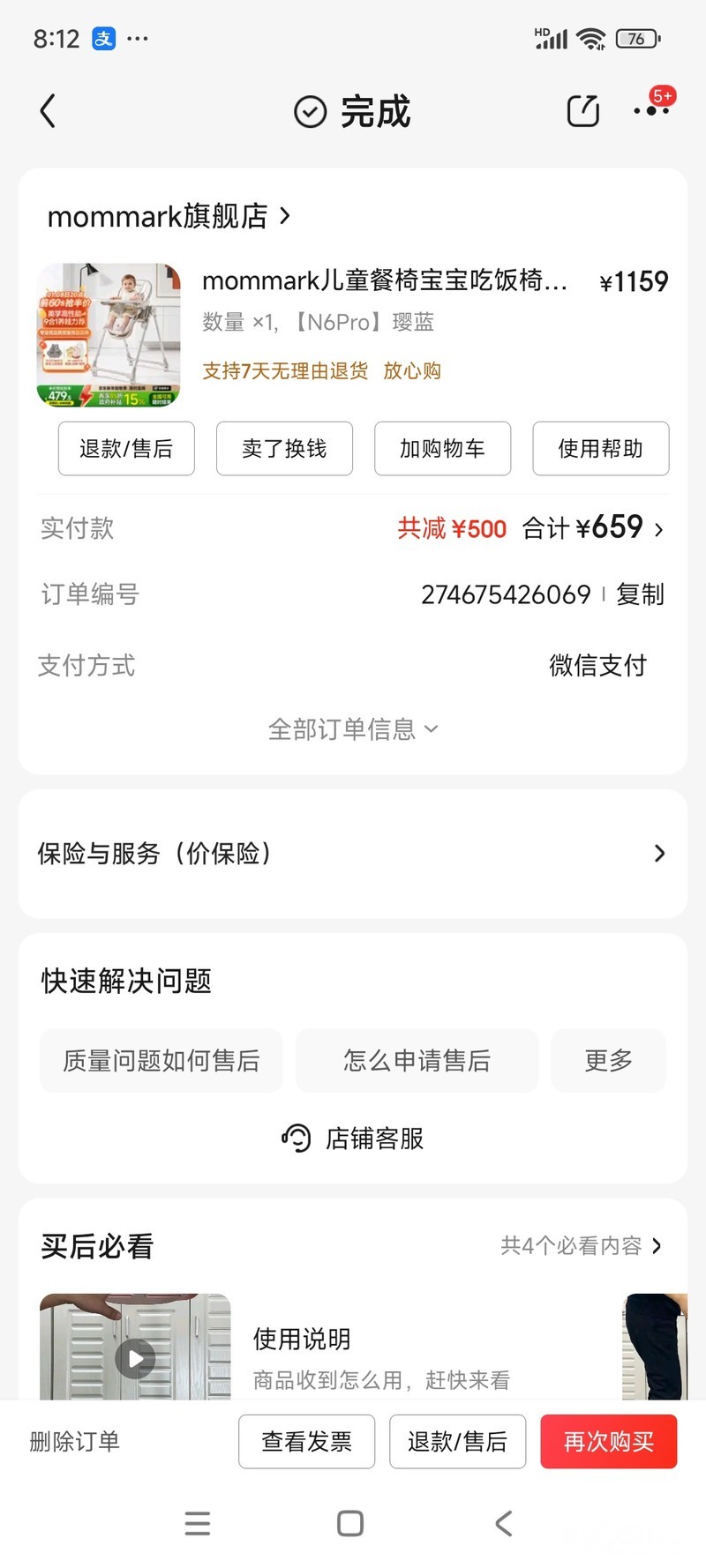This screenshot has width=706, height=1568.
Task: Open 使用帮助 for the product
Action: click(x=600, y=449)
